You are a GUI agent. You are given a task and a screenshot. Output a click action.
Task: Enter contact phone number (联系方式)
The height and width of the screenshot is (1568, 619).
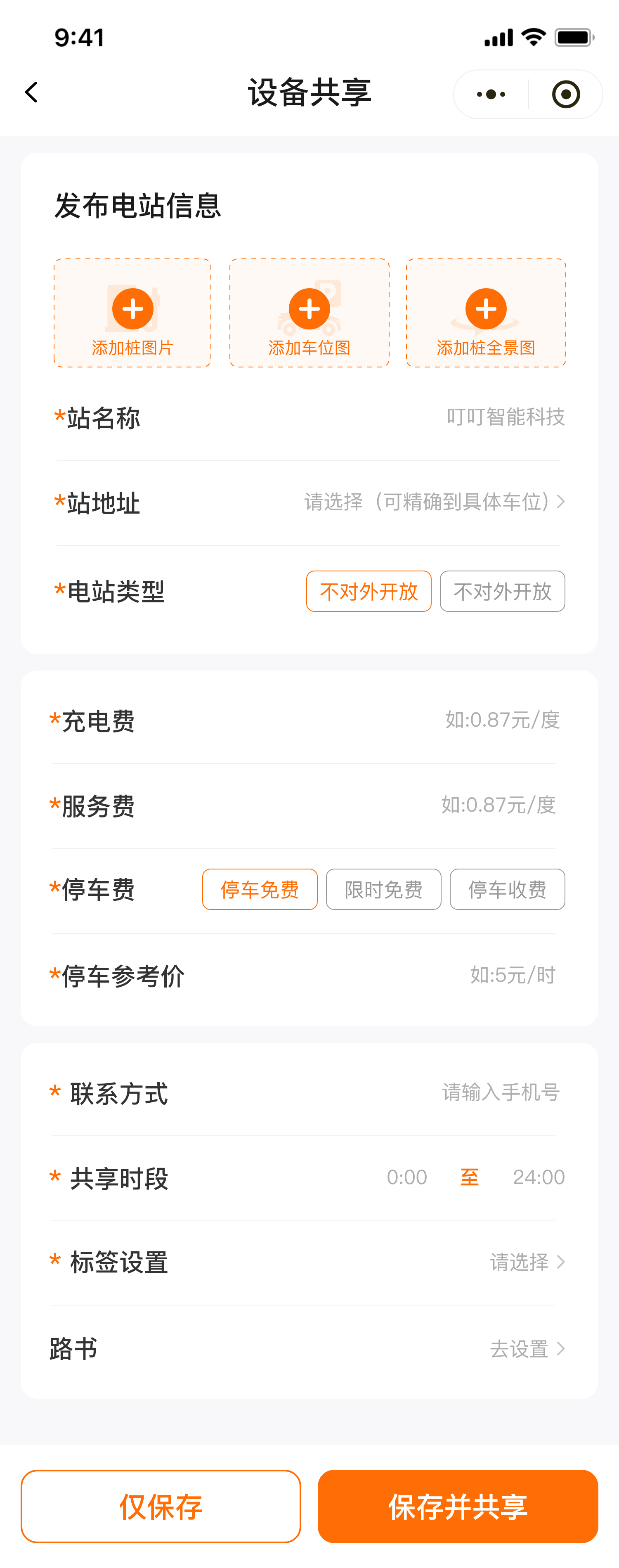(x=500, y=1093)
